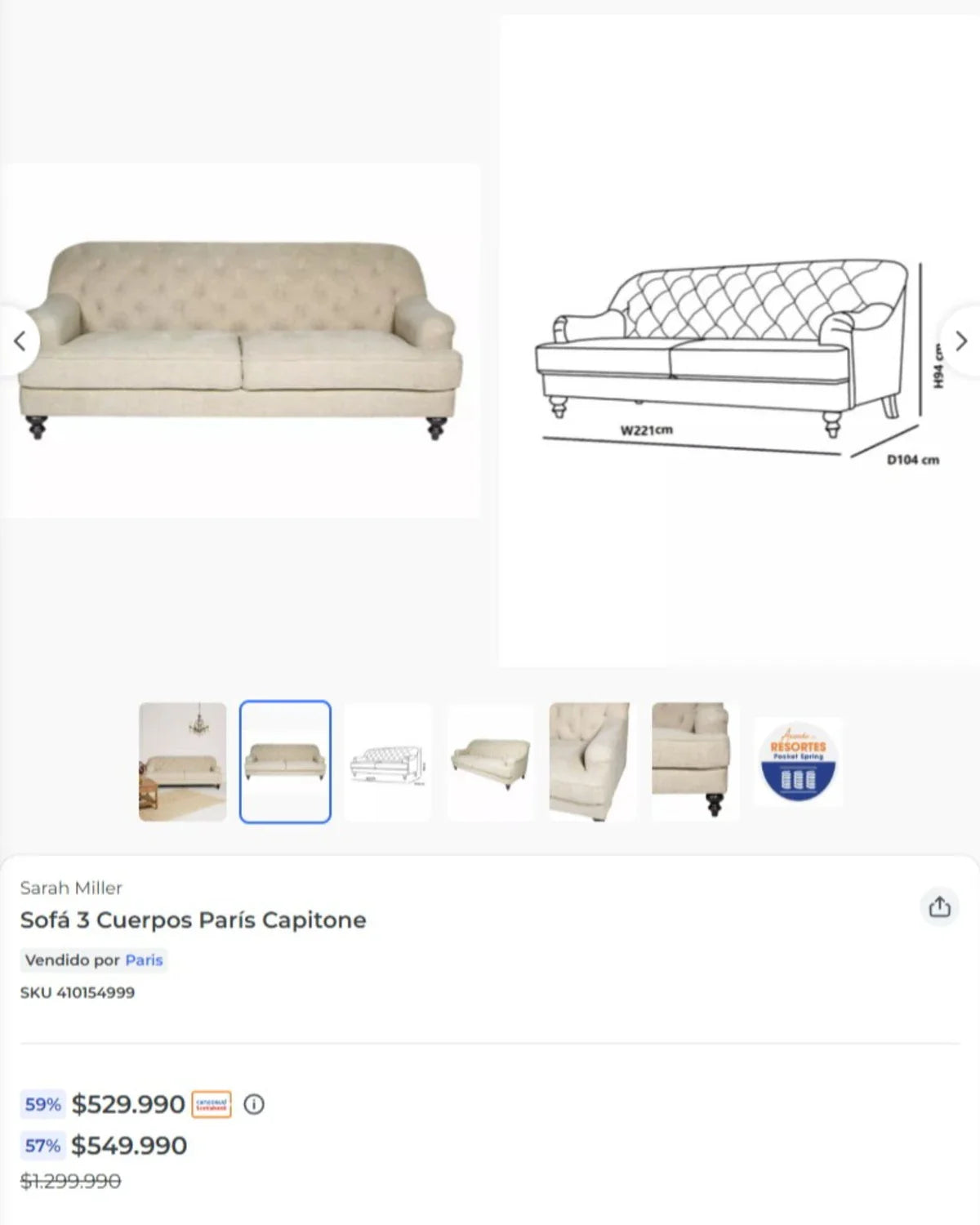Open the seller link Paris
This screenshot has width=980, height=1225.
coord(144,960)
